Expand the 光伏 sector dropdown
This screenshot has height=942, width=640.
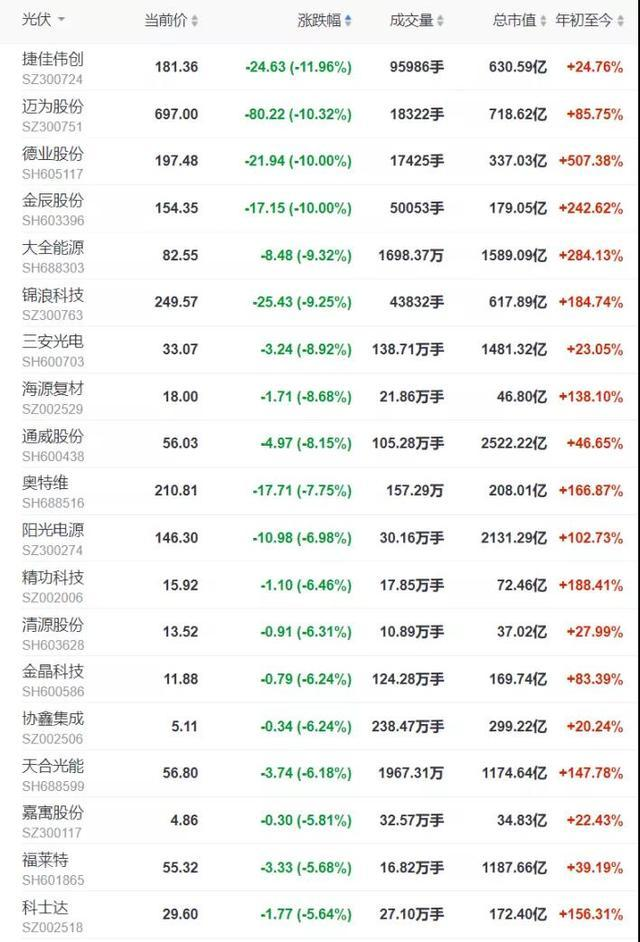(x=44, y=20)
